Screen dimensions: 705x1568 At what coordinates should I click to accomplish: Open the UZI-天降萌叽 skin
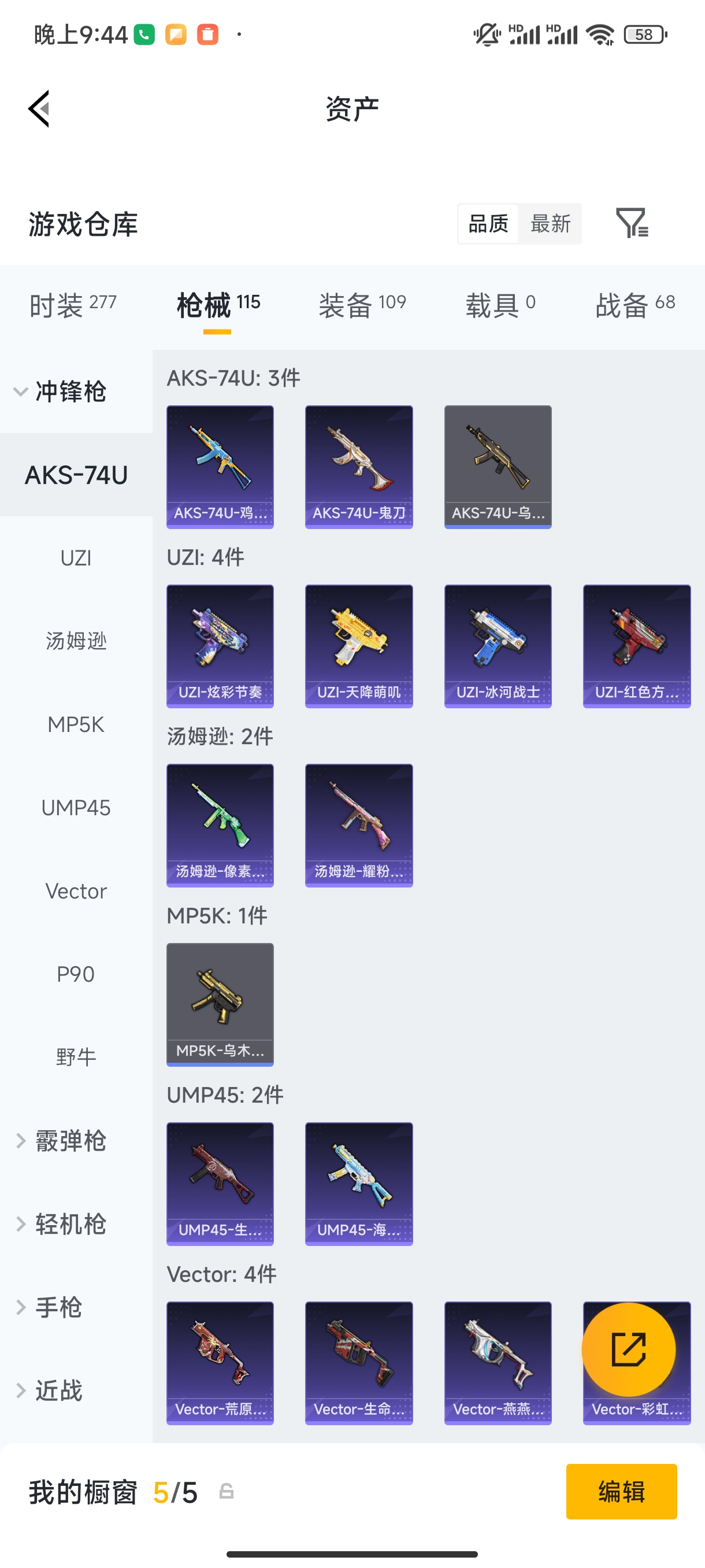point(359,646)
